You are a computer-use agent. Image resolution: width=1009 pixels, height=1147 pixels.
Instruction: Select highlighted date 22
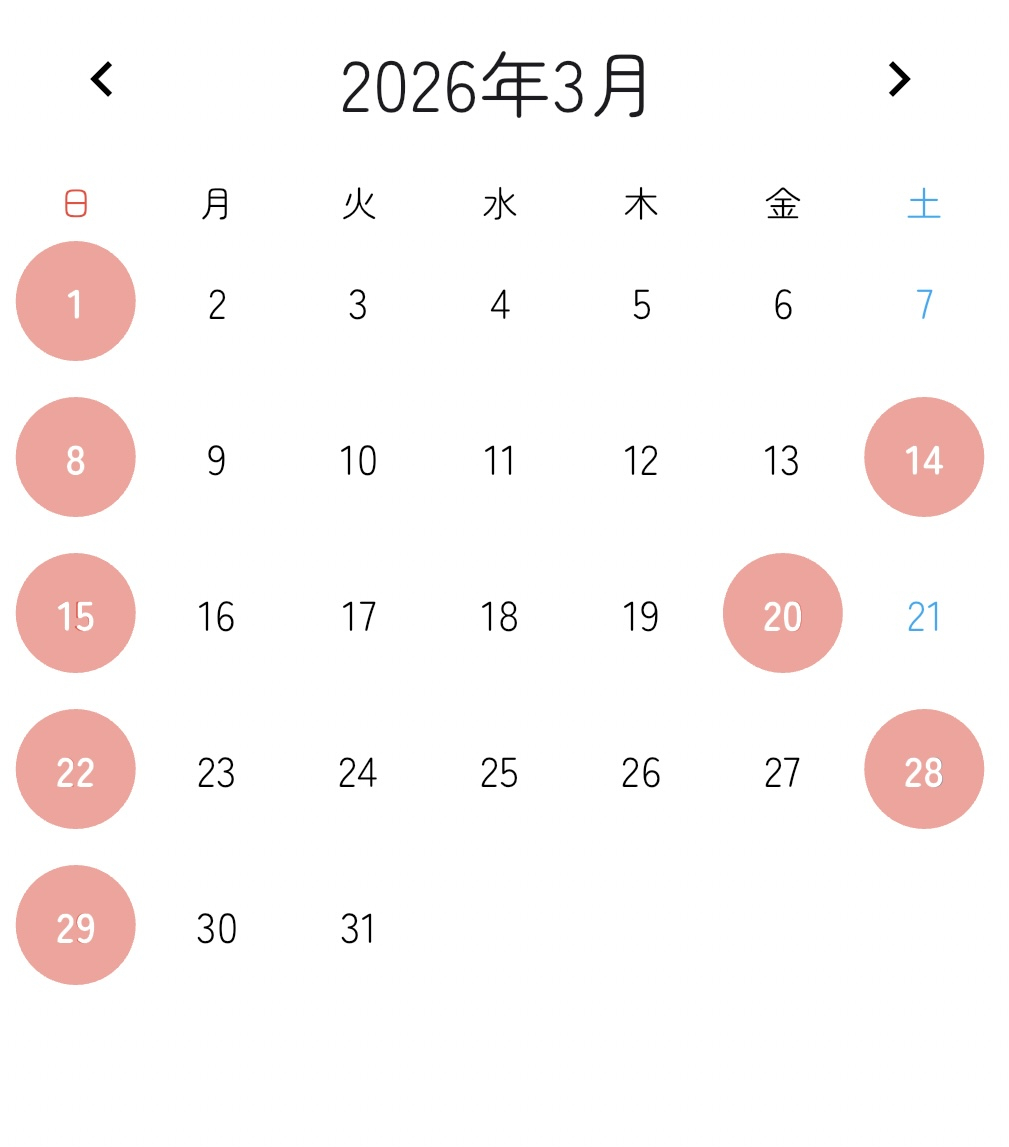[x=76, y=770]
